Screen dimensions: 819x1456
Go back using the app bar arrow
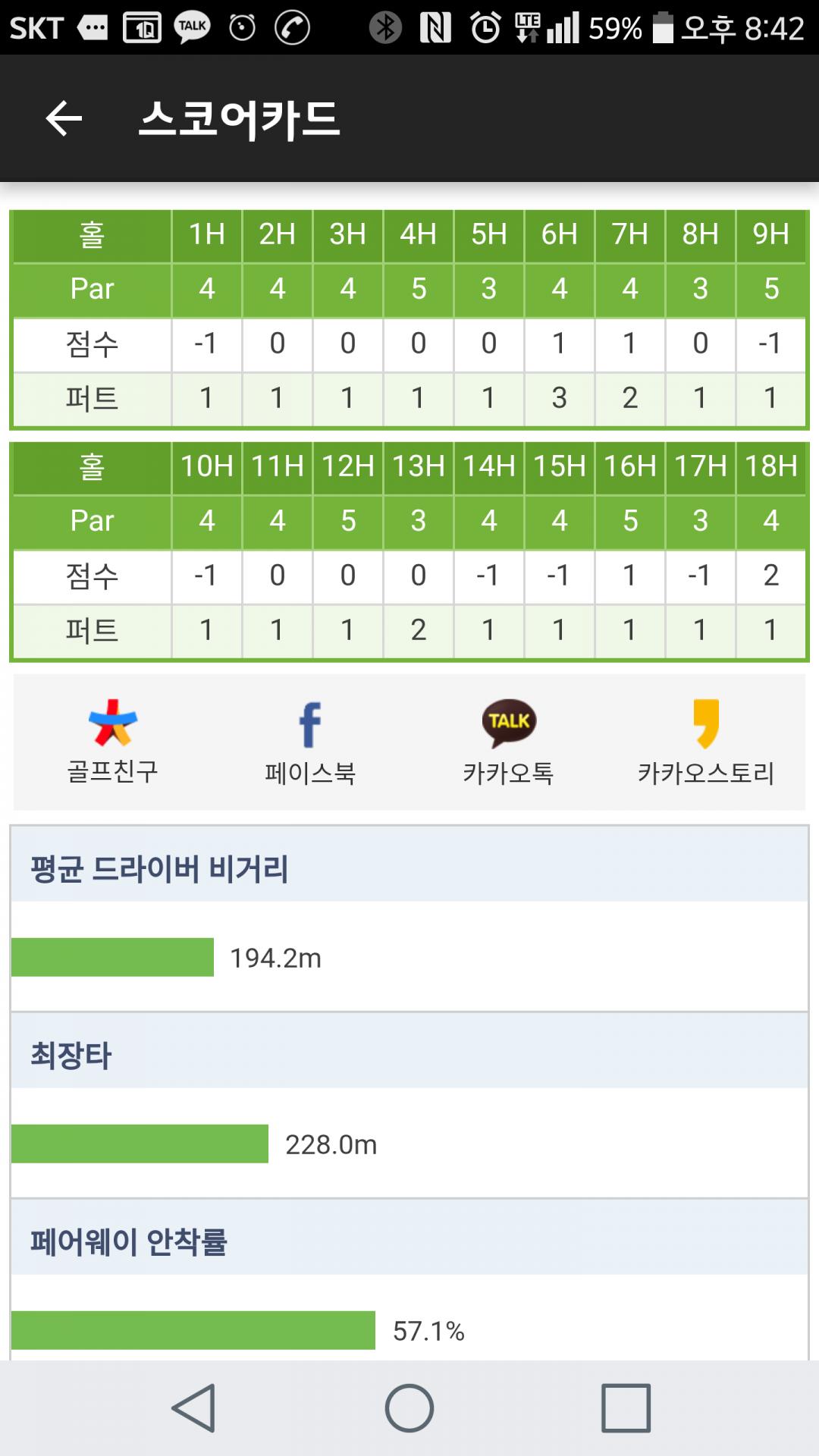(x=64, y=119)
